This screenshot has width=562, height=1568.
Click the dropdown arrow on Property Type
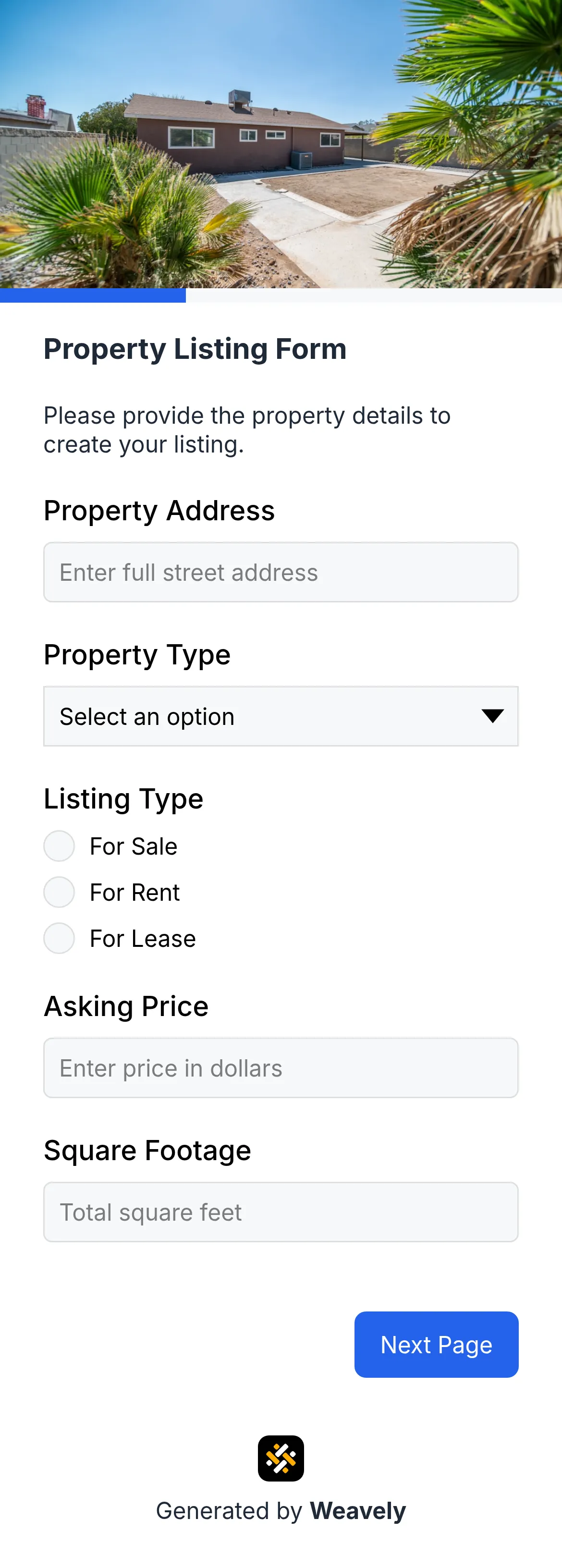(x=494, y=716)
